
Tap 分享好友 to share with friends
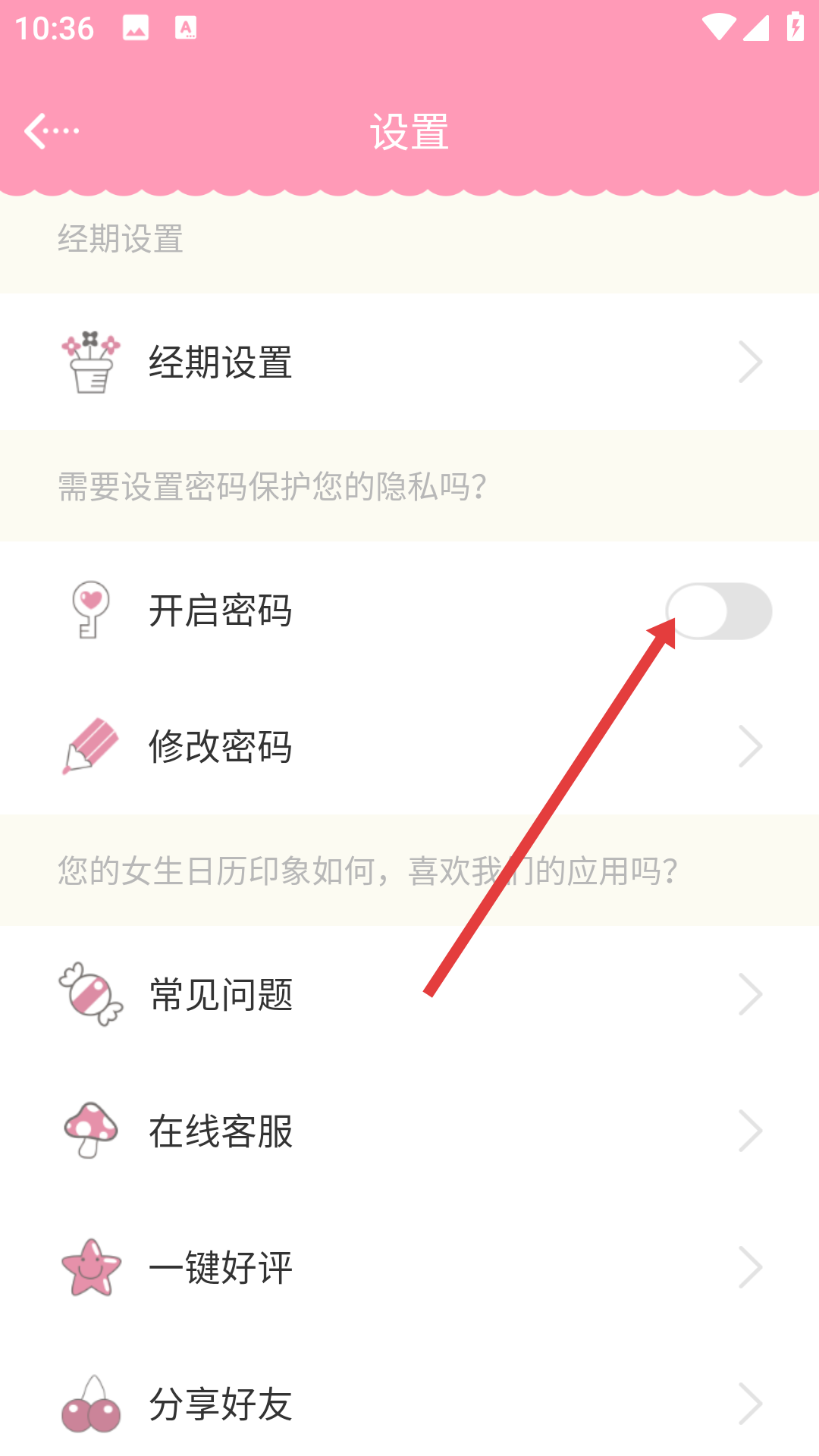(x=409, y=1404)
